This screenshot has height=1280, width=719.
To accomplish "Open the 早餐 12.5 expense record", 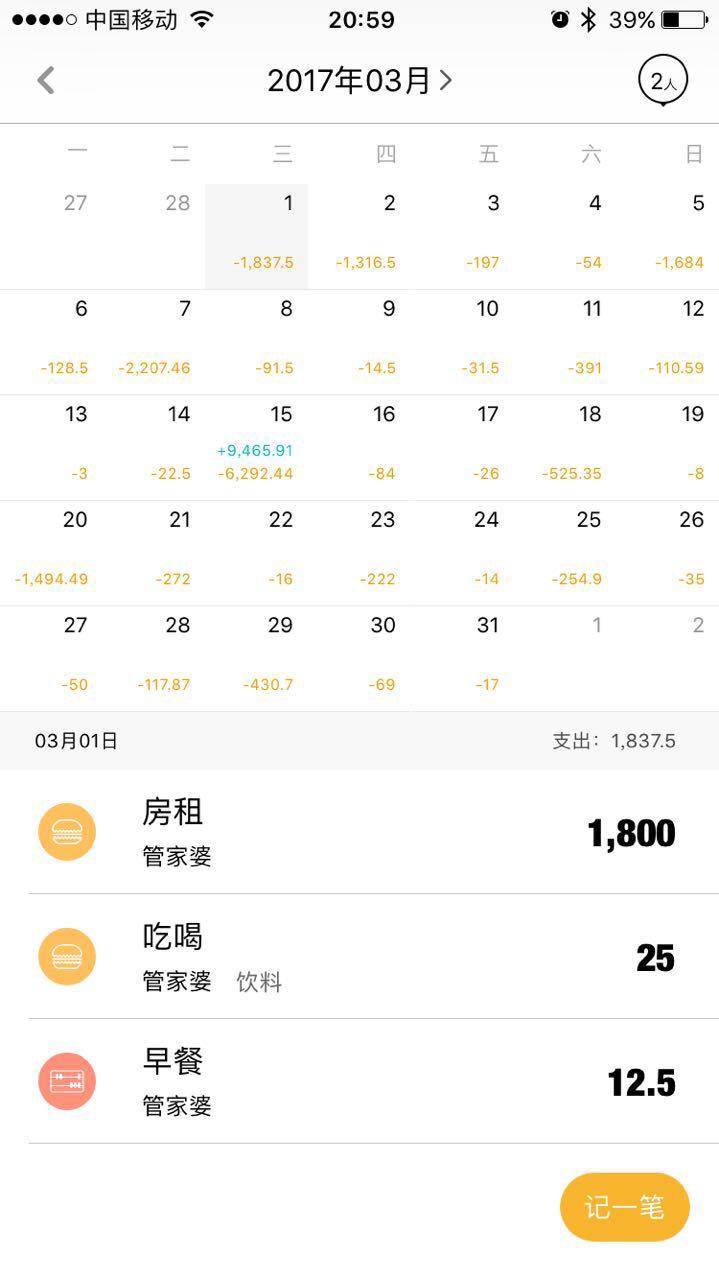I will coord(360,1082).
